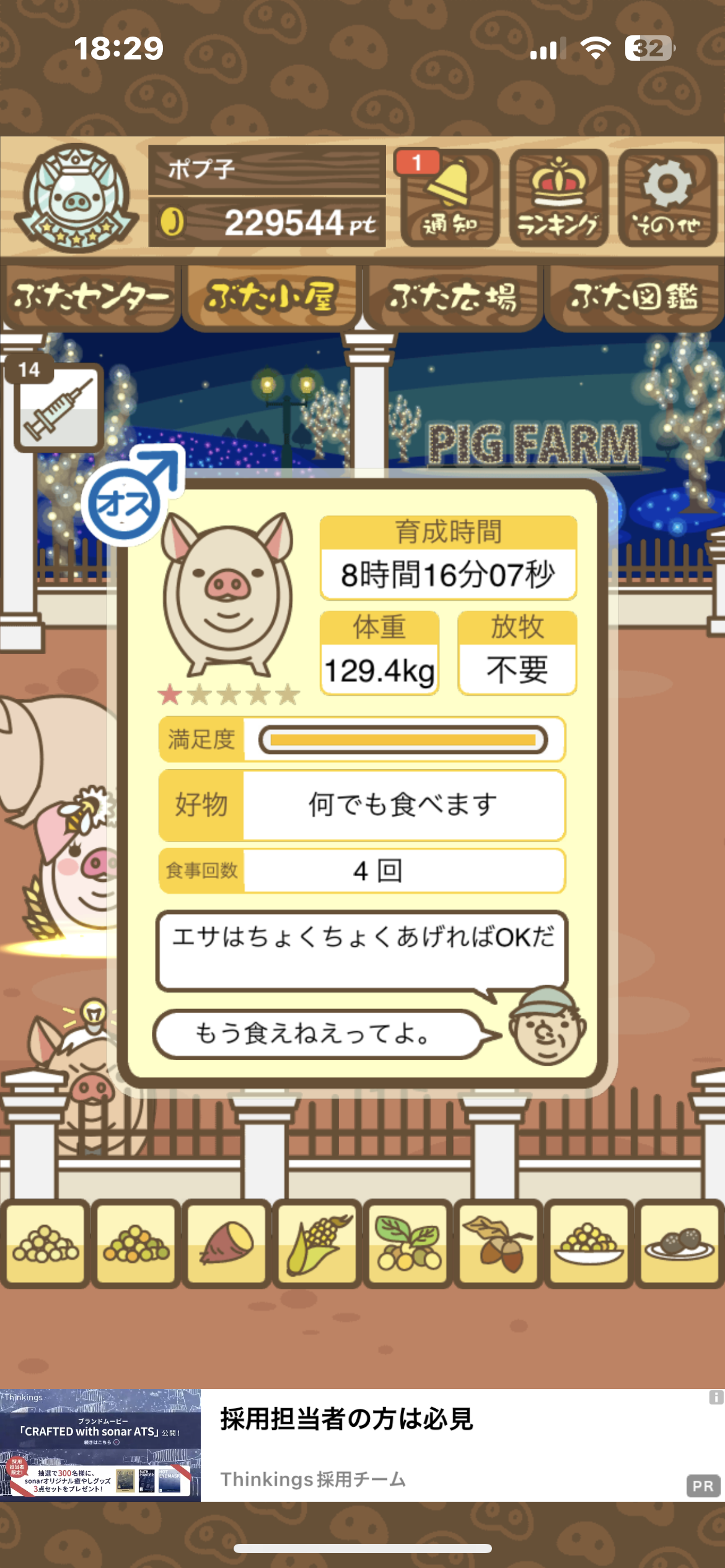The width and height of the screenshot is (725, 1568).
Task: Tap the ad info icon
Action: 716,1397
